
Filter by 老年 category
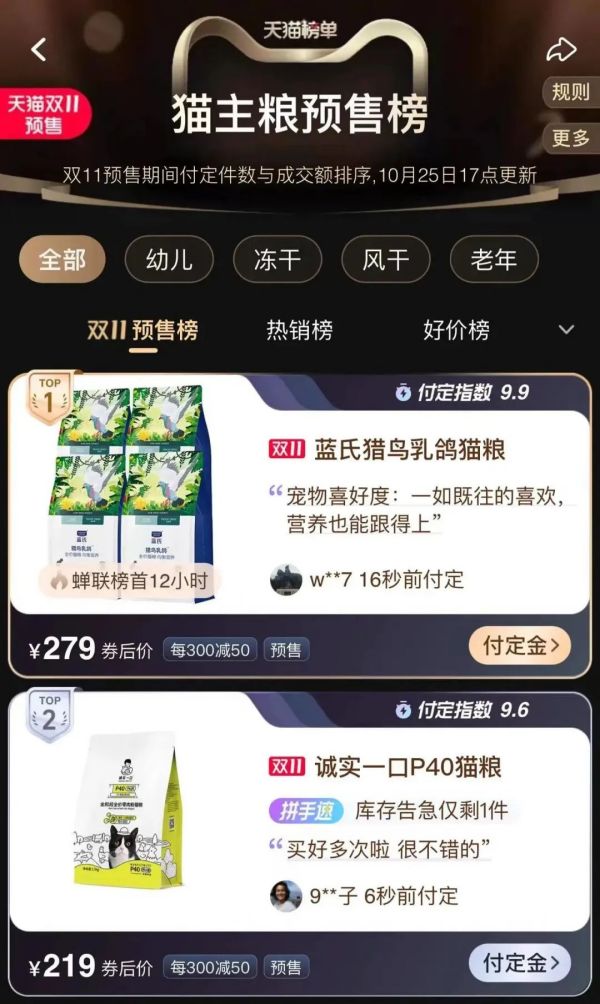click(494, 260)
